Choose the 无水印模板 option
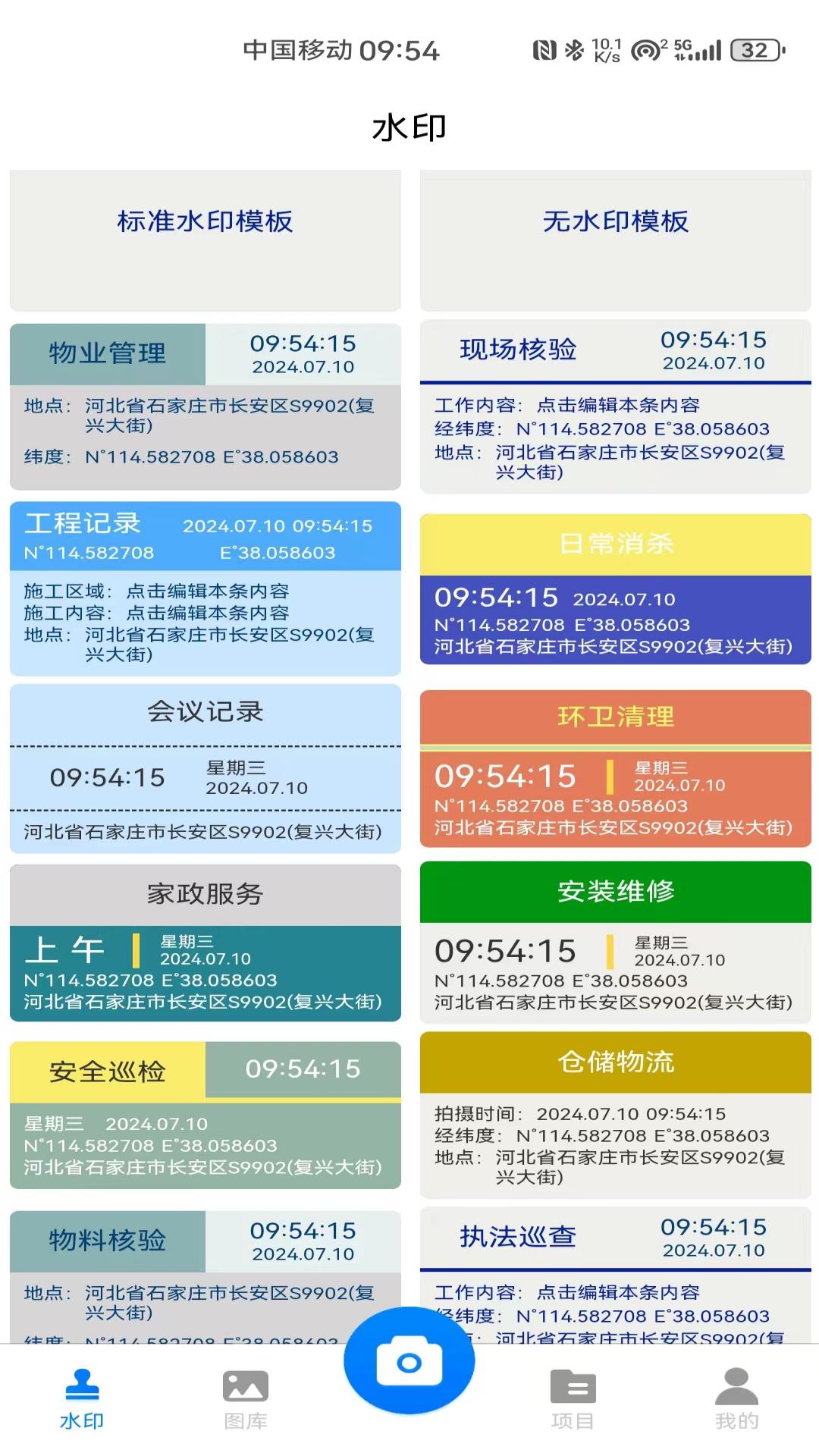 (615, 240)
